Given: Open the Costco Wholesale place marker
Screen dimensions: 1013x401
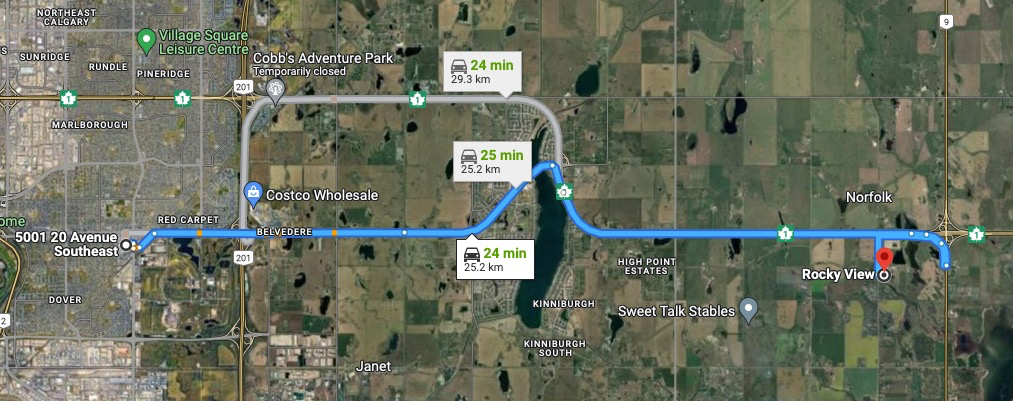Looking at the screenshot, I should click(x=253, y=193).
